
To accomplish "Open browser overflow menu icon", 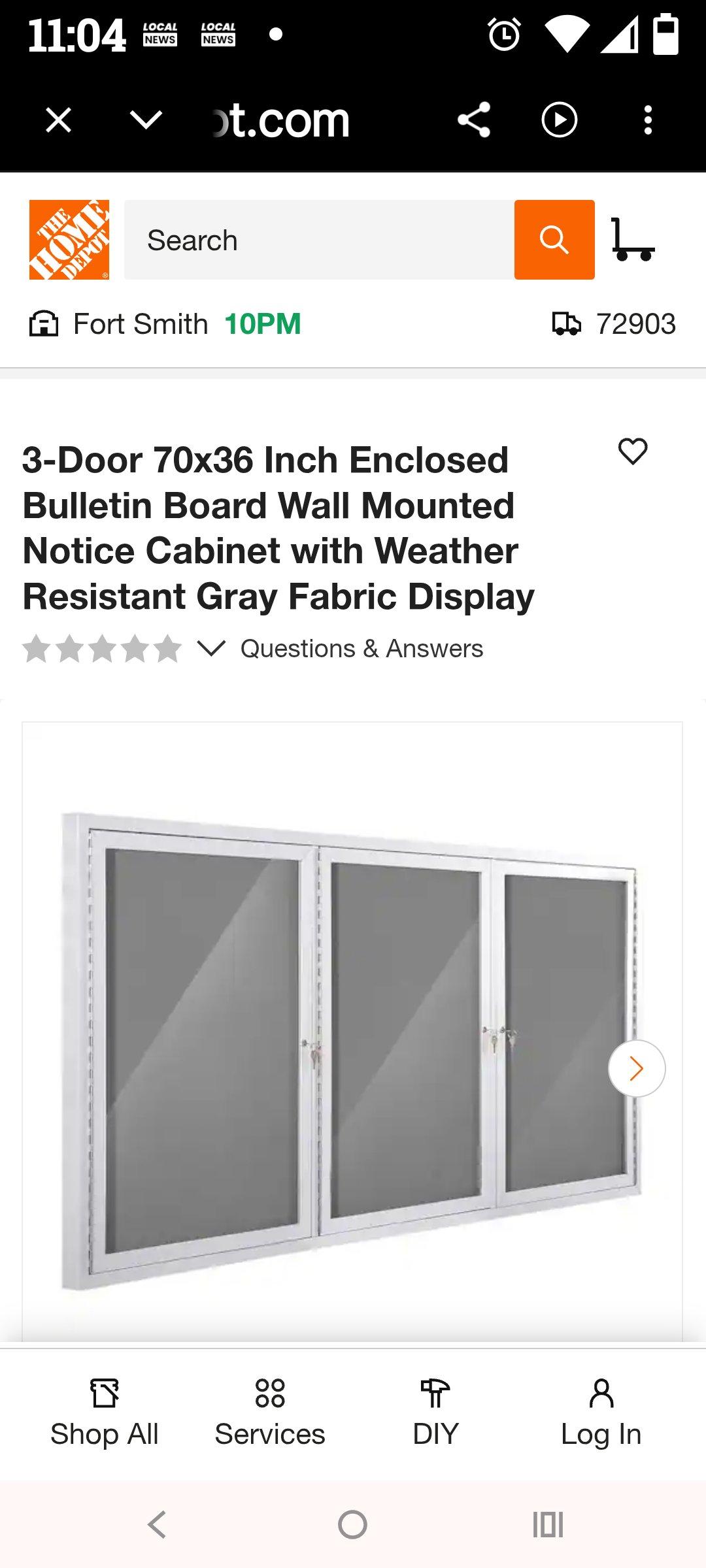I will (x=648, y=119).
